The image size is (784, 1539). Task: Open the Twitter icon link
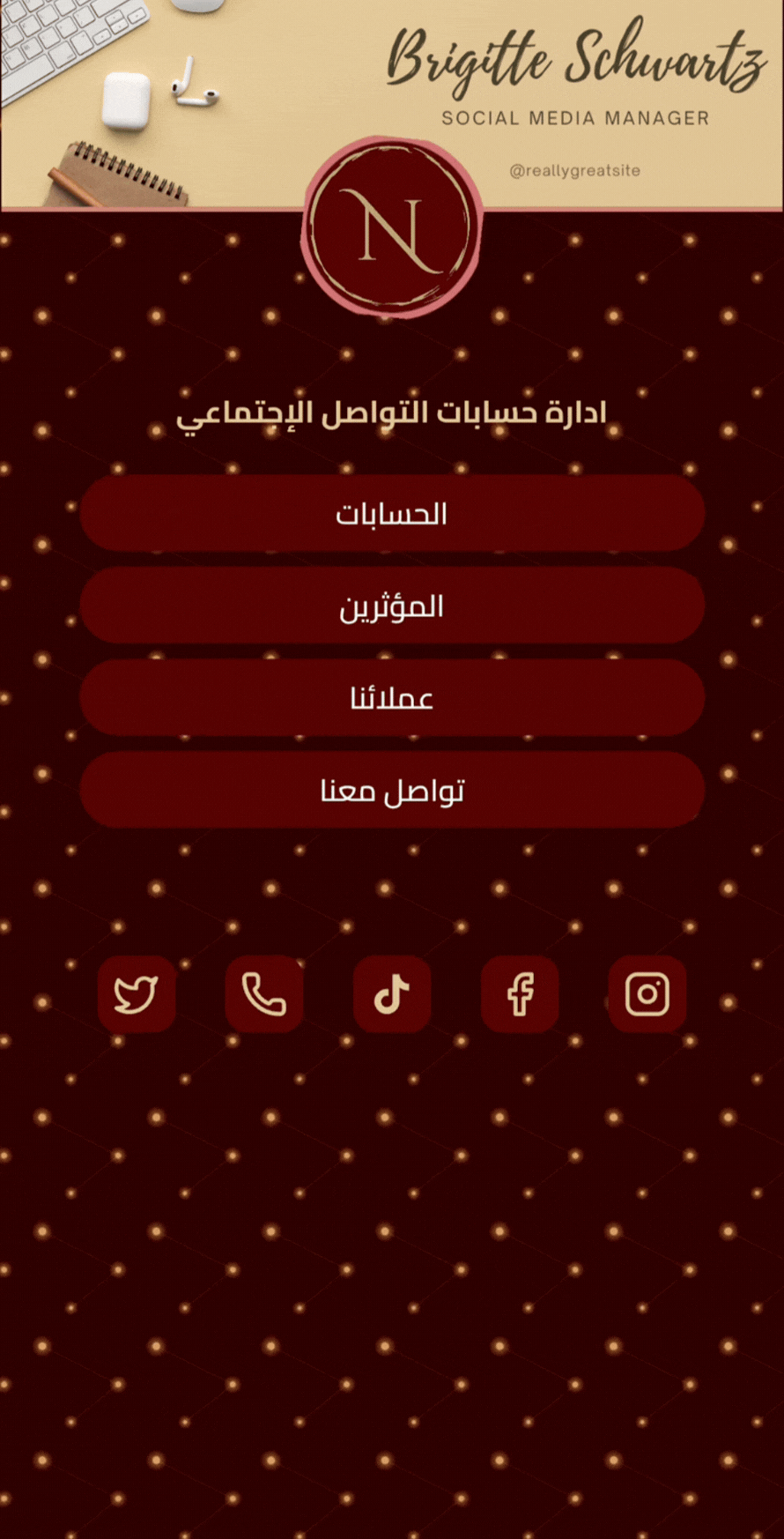[x=137, y=994]
